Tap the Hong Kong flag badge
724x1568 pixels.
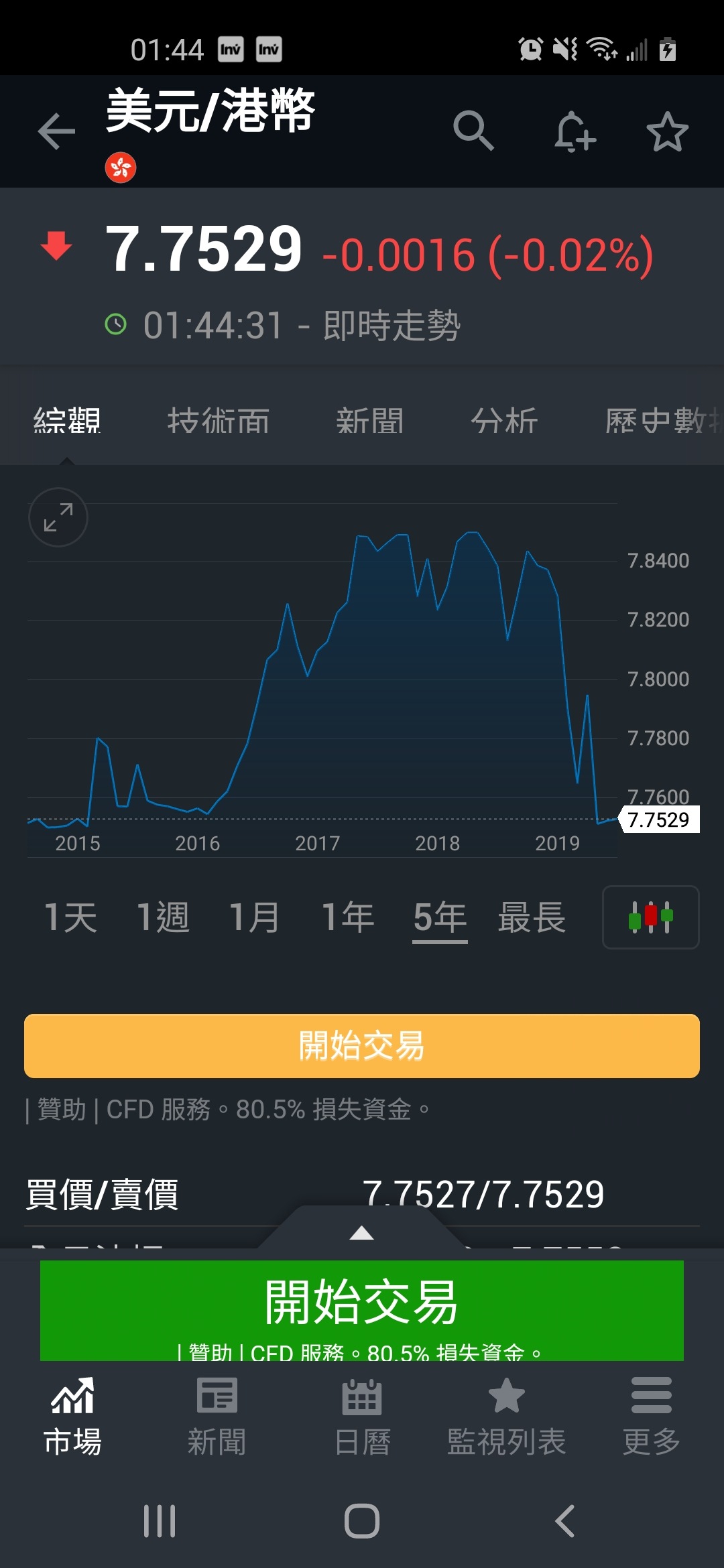pos(119,168)
